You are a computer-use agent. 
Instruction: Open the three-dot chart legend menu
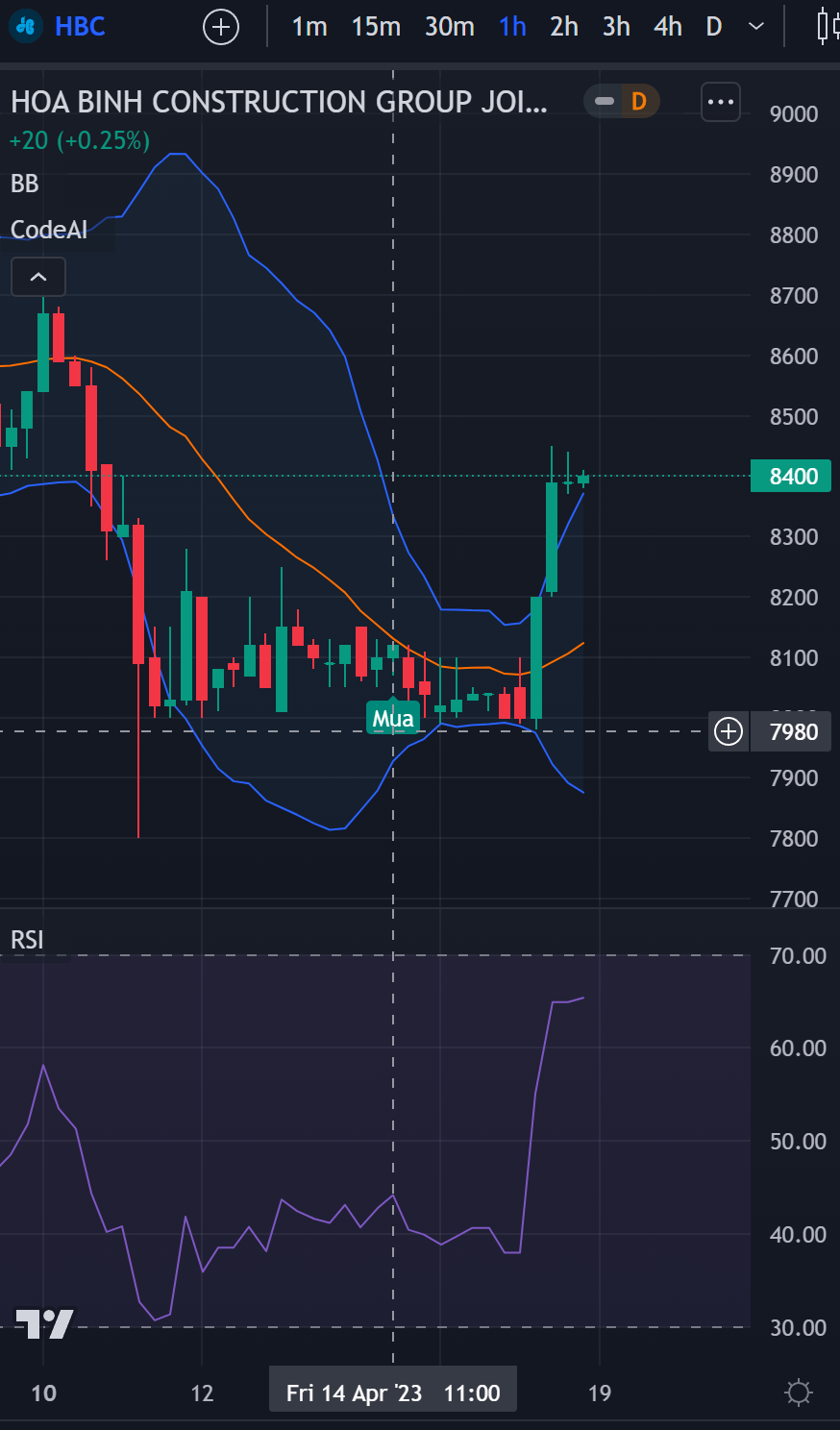pos(721,101)
